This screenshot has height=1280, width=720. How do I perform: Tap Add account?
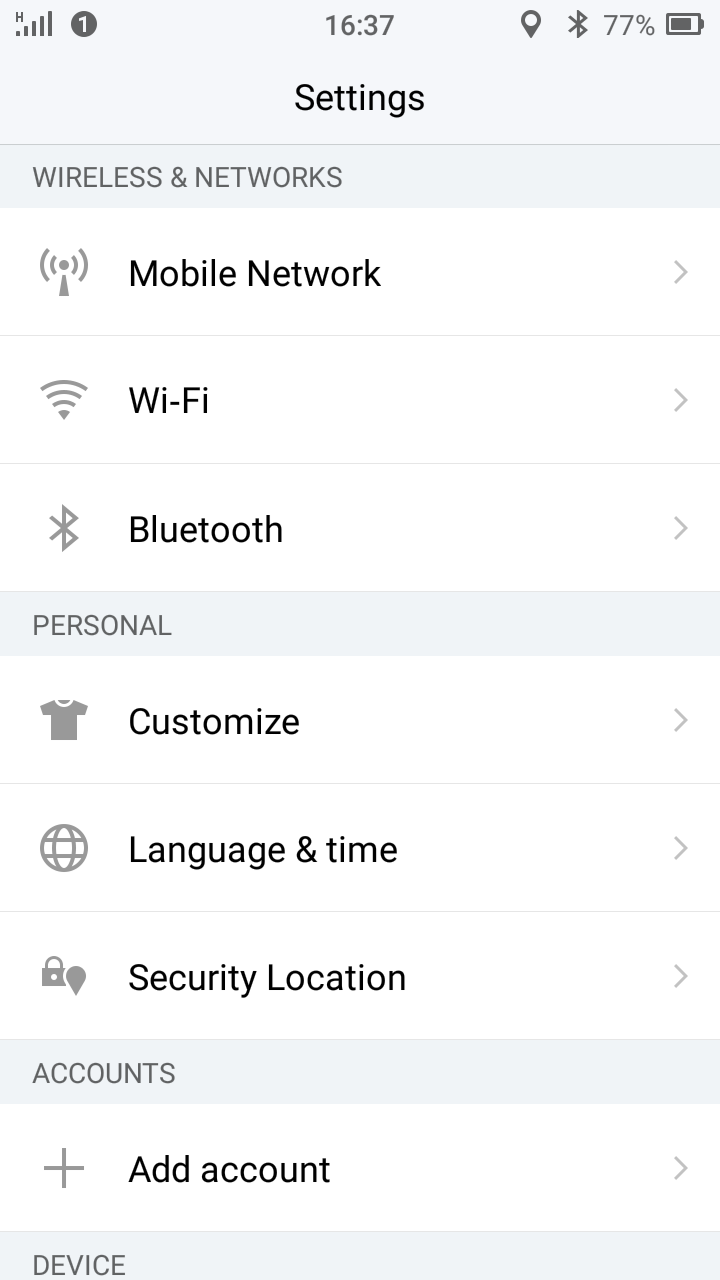360,1168
